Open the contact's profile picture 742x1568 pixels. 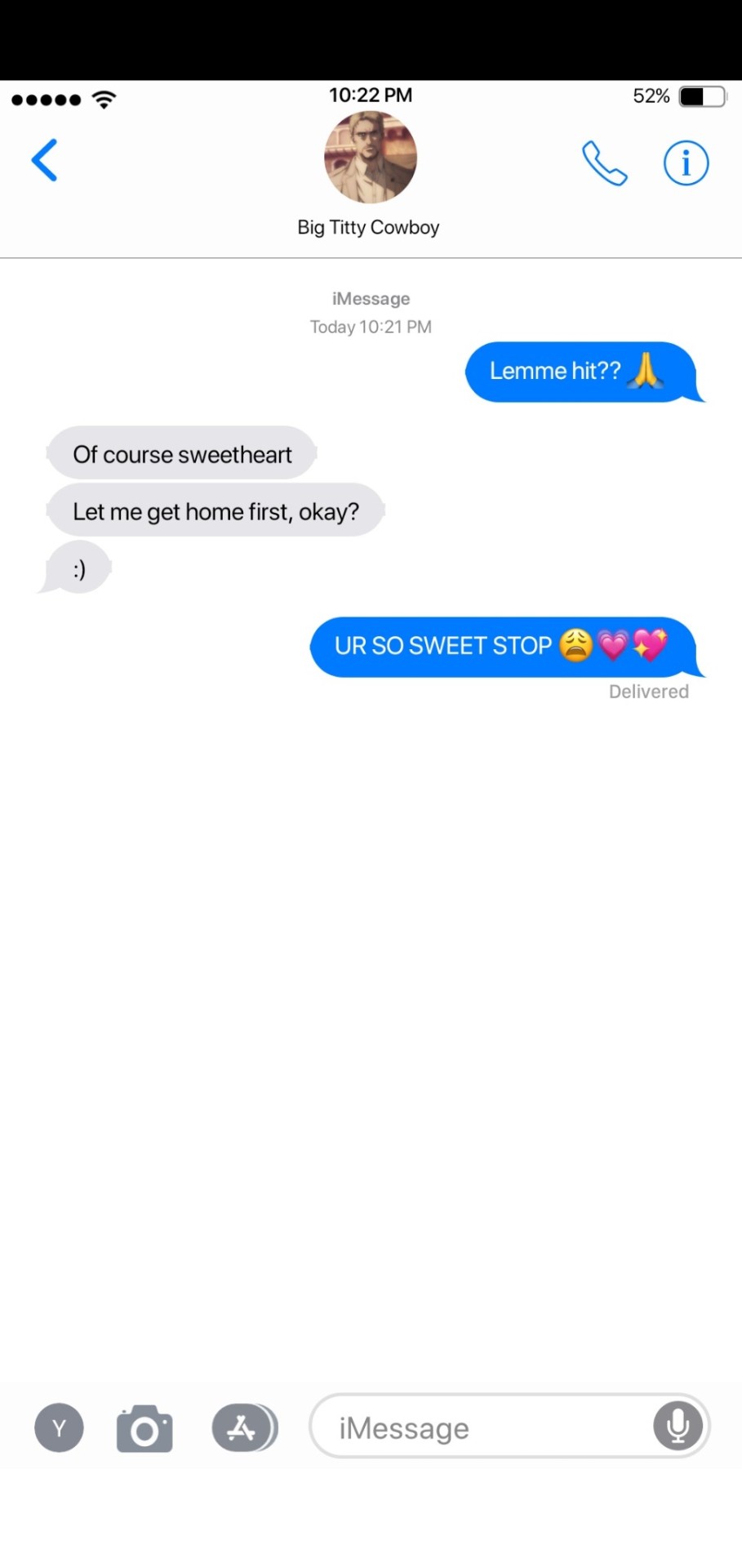(371, 157)
